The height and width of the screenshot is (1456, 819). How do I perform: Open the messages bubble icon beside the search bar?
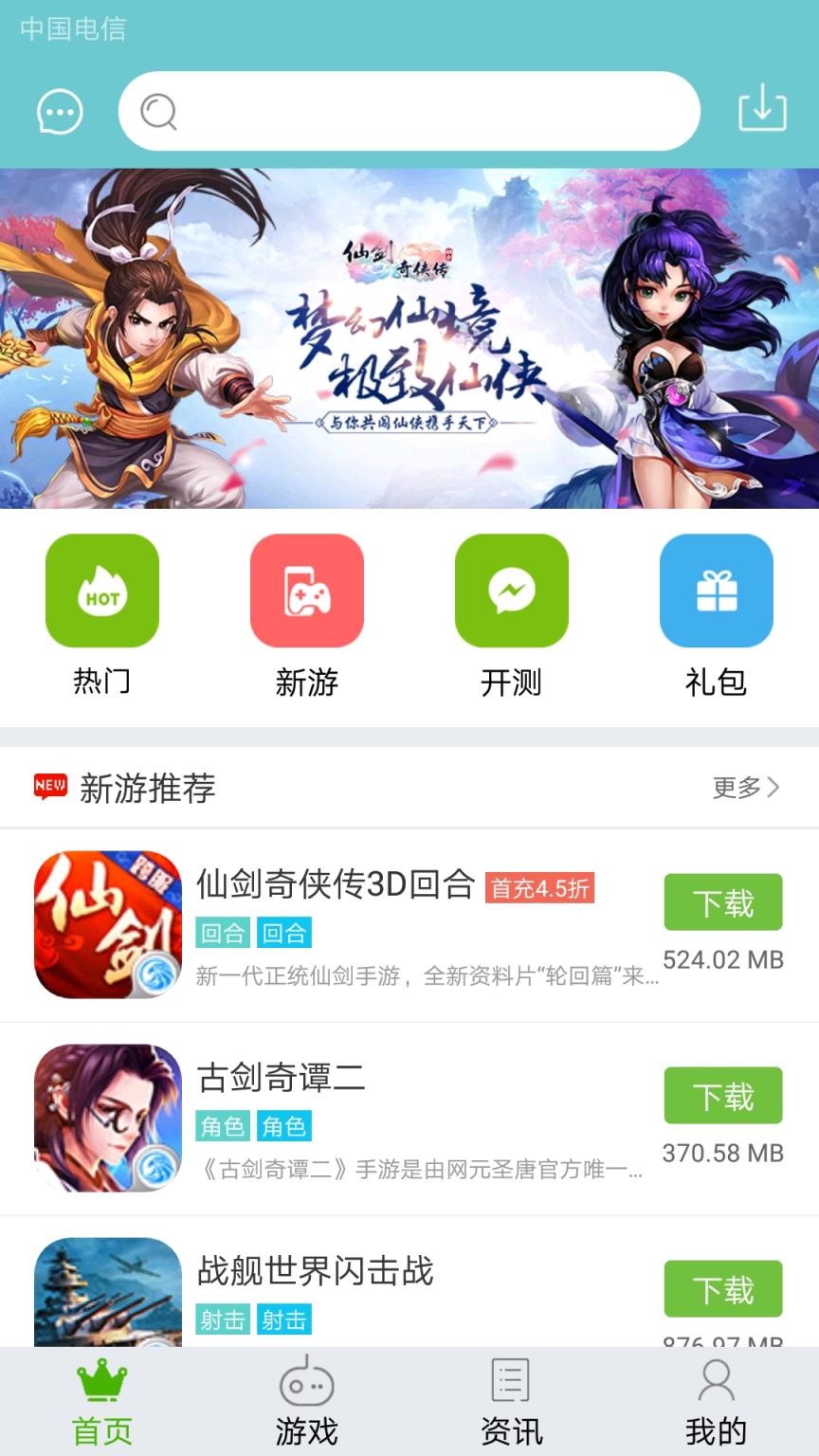coord(58,110)
